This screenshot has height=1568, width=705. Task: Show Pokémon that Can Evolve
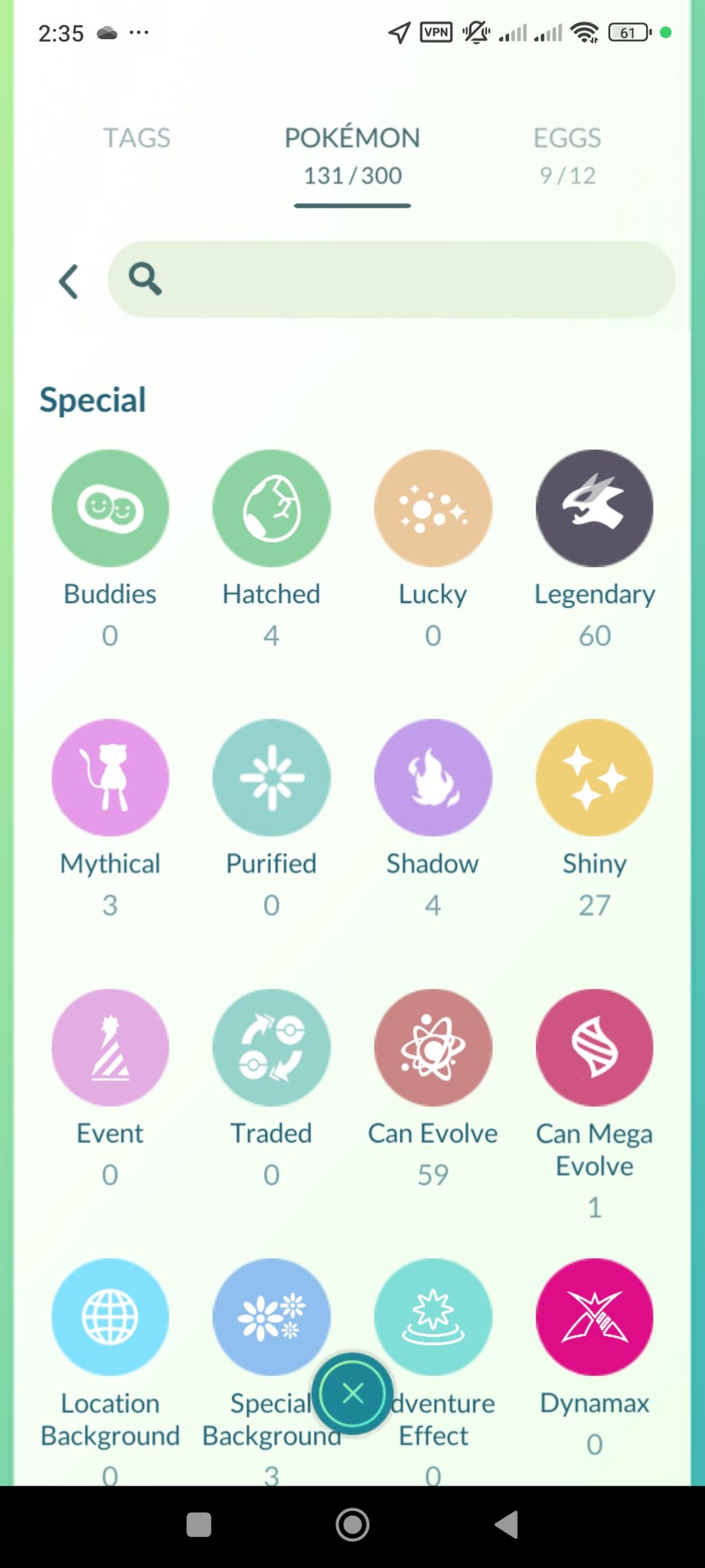433,1047
